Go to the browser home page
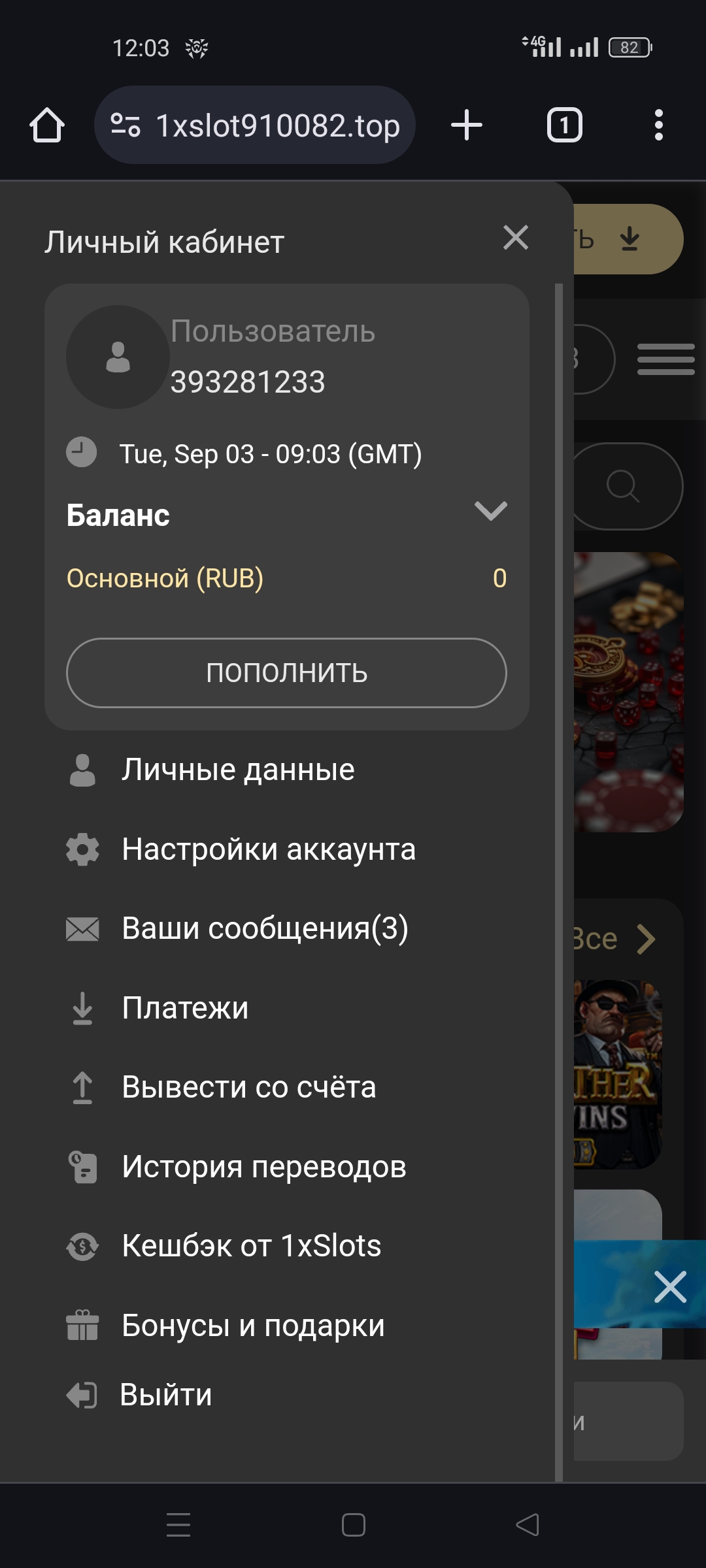 [47, 125]
